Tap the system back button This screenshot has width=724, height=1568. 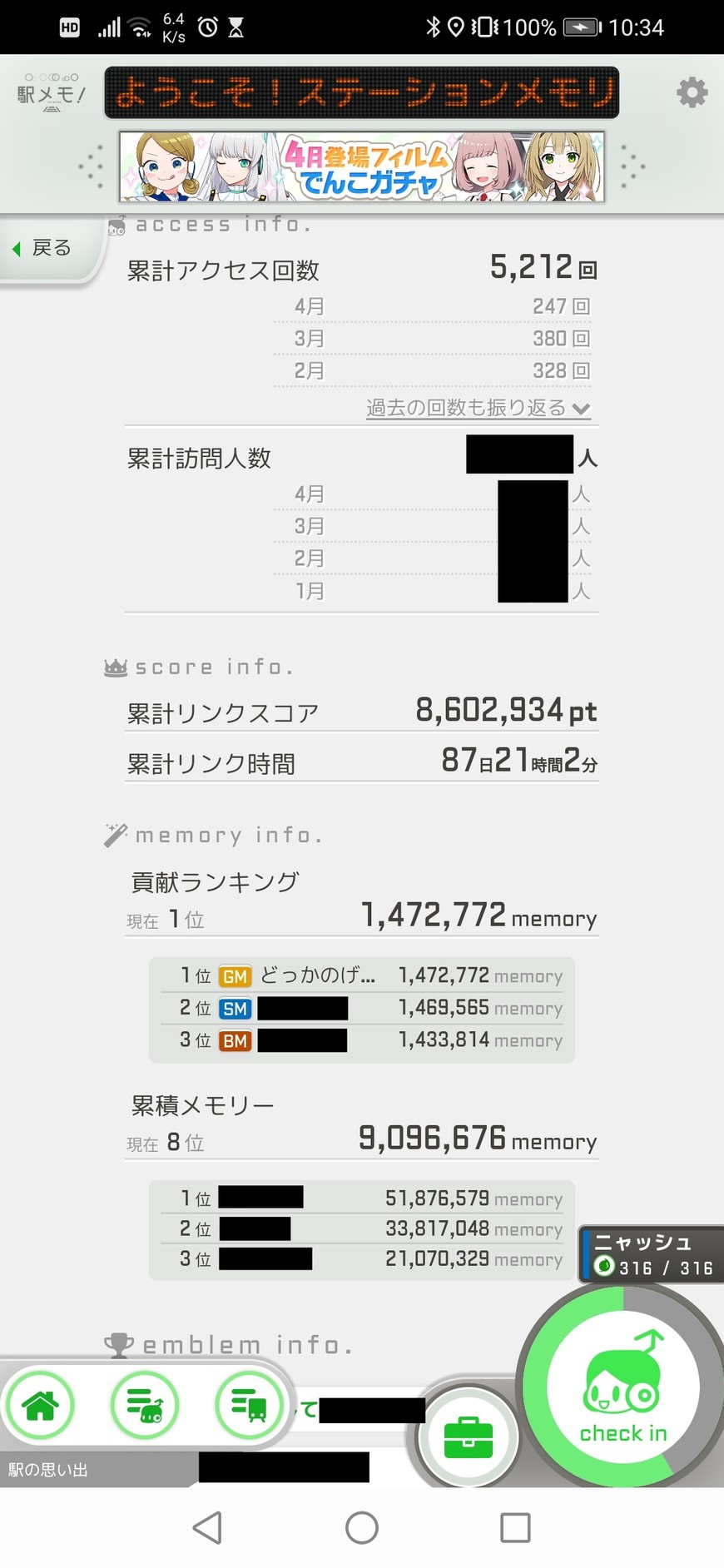[x=207, y=1528]
